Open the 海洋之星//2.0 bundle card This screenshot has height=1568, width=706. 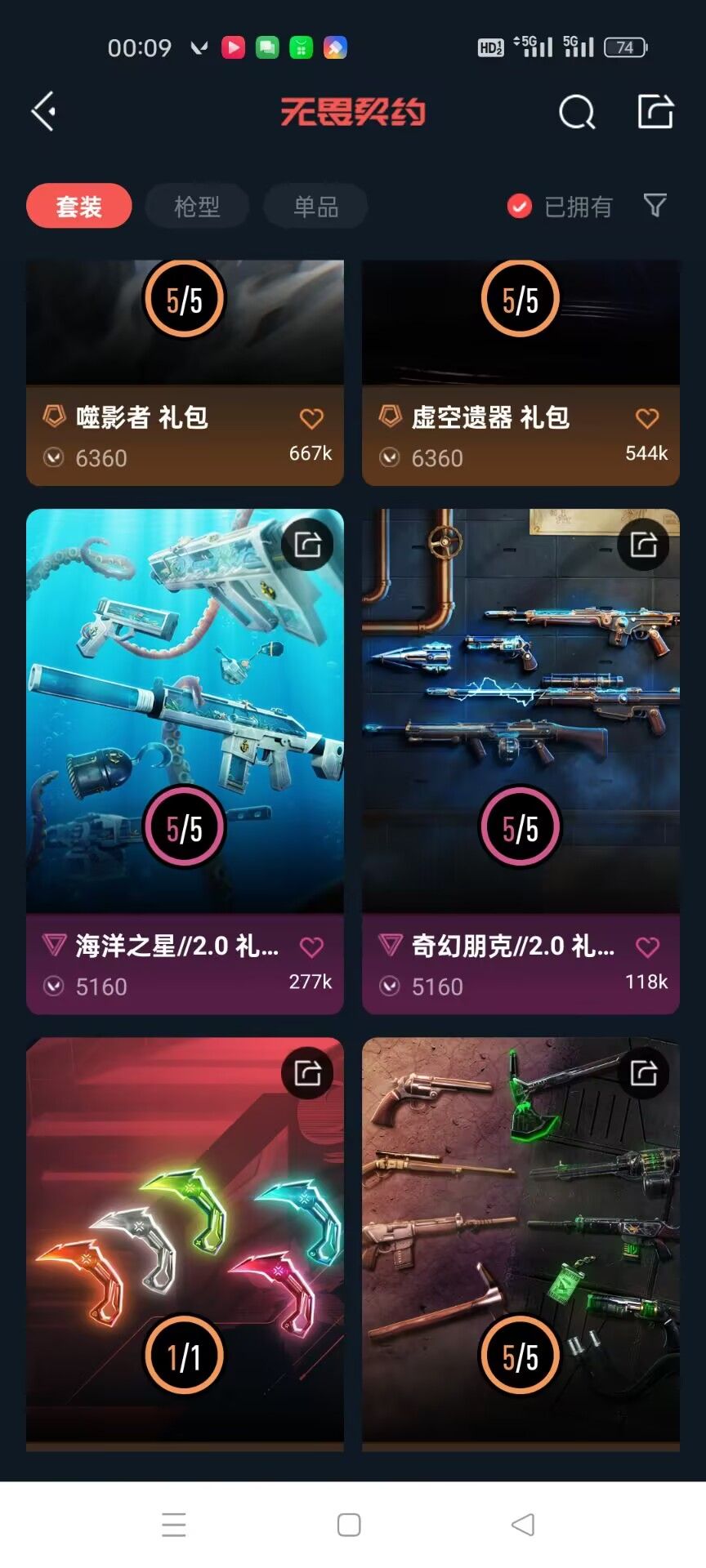pos(185,710)
